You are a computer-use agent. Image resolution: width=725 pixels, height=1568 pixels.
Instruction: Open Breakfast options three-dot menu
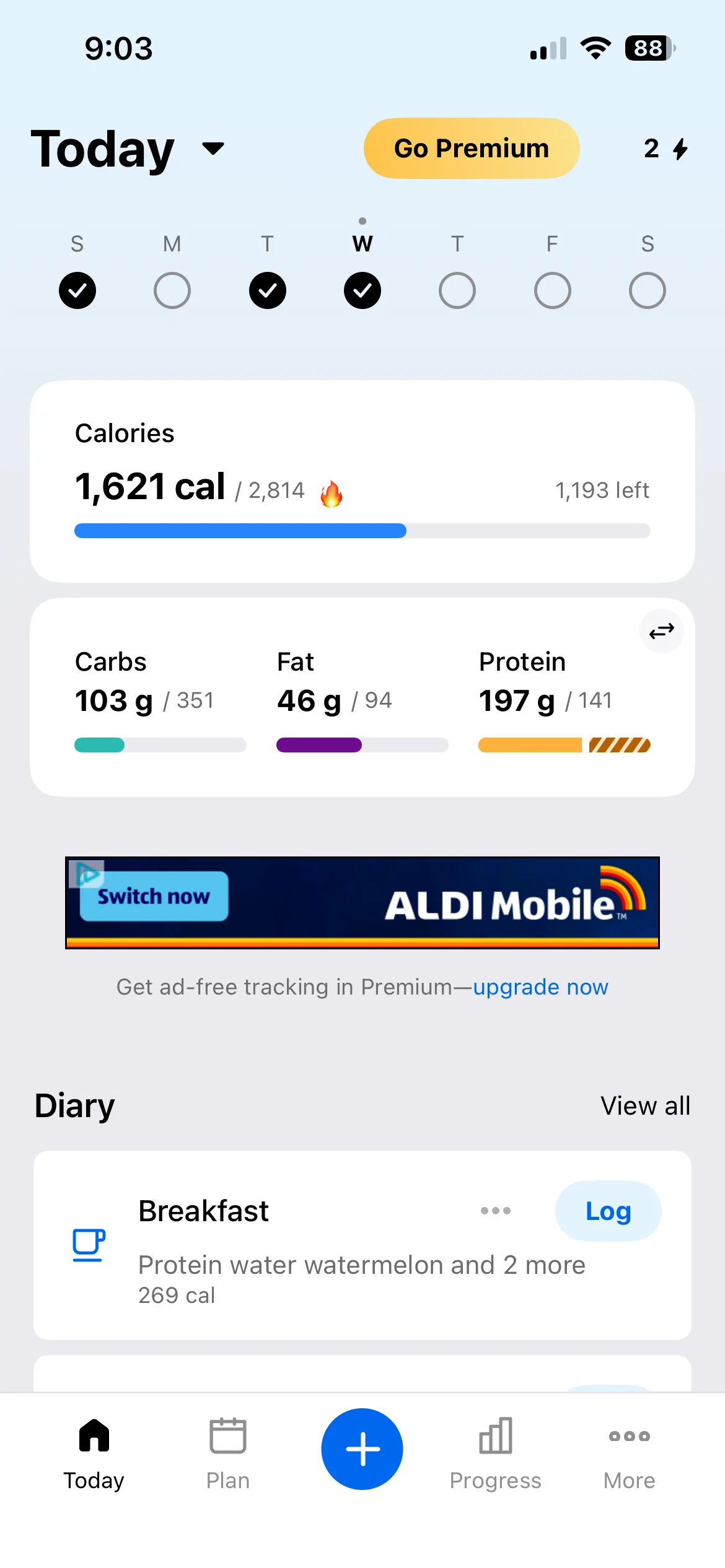click(x=496, y=1211)
